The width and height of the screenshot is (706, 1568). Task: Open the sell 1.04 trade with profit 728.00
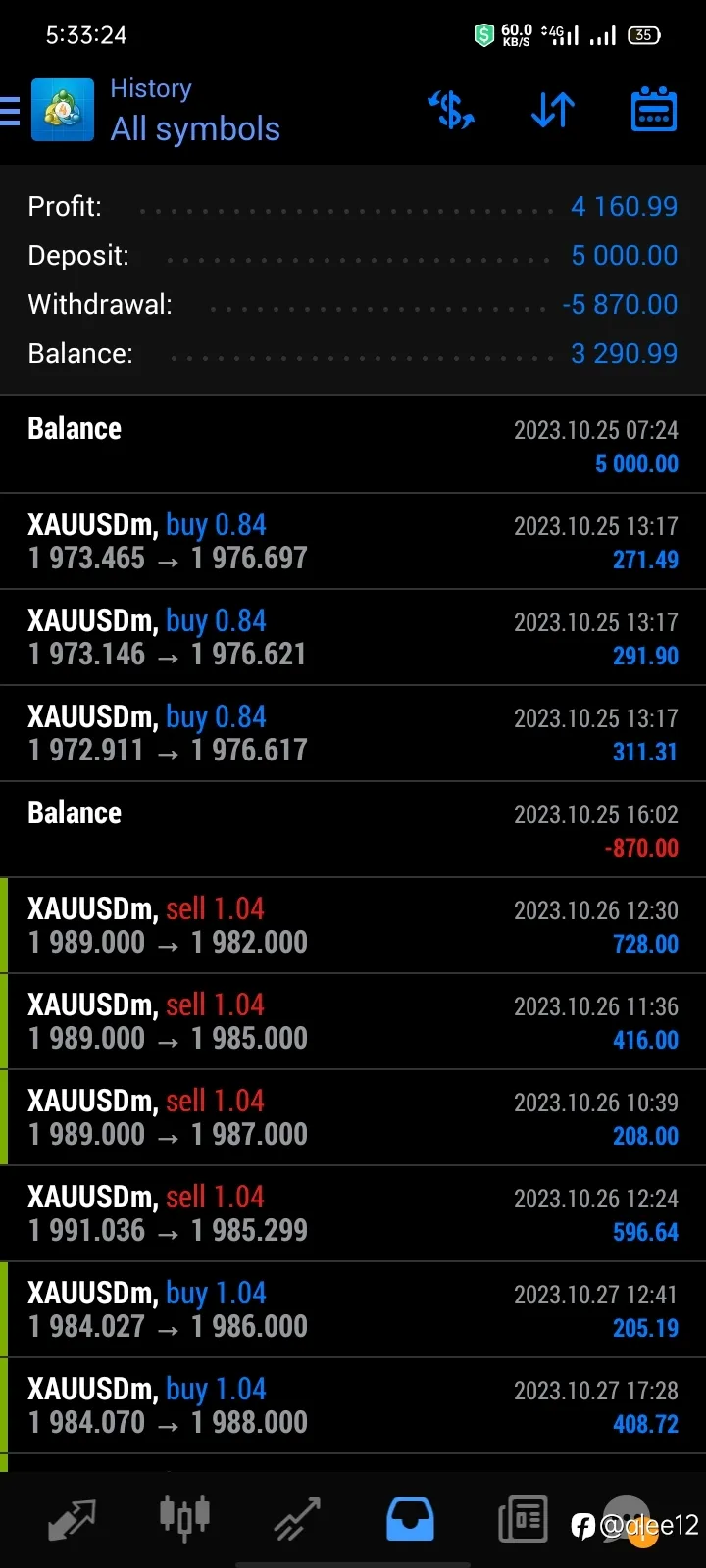point(353,925)
